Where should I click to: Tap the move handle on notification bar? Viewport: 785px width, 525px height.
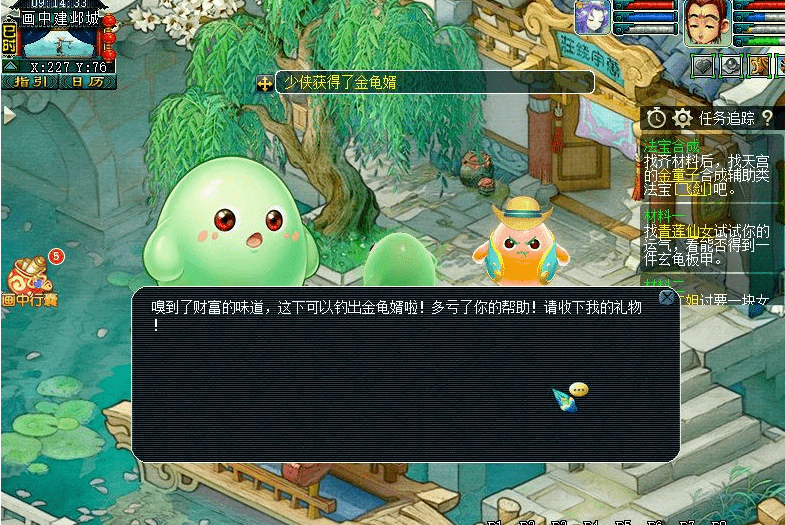click(x=265, y=83)
